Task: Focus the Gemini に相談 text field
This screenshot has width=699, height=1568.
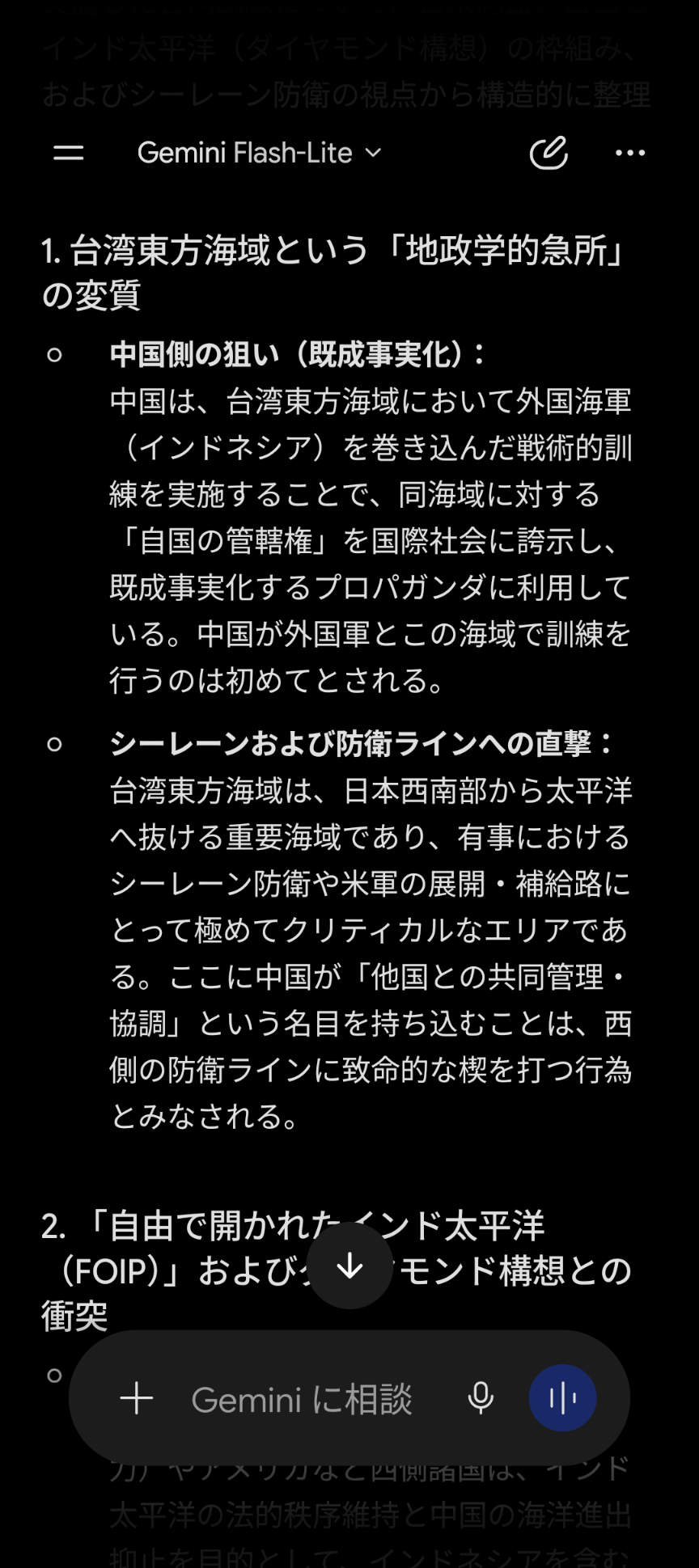Action: [302, 1400]
